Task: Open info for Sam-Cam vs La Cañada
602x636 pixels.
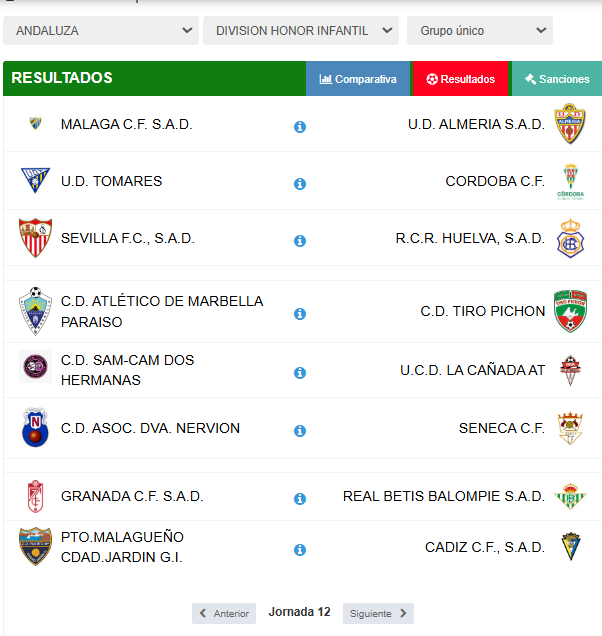Action: 300,373
